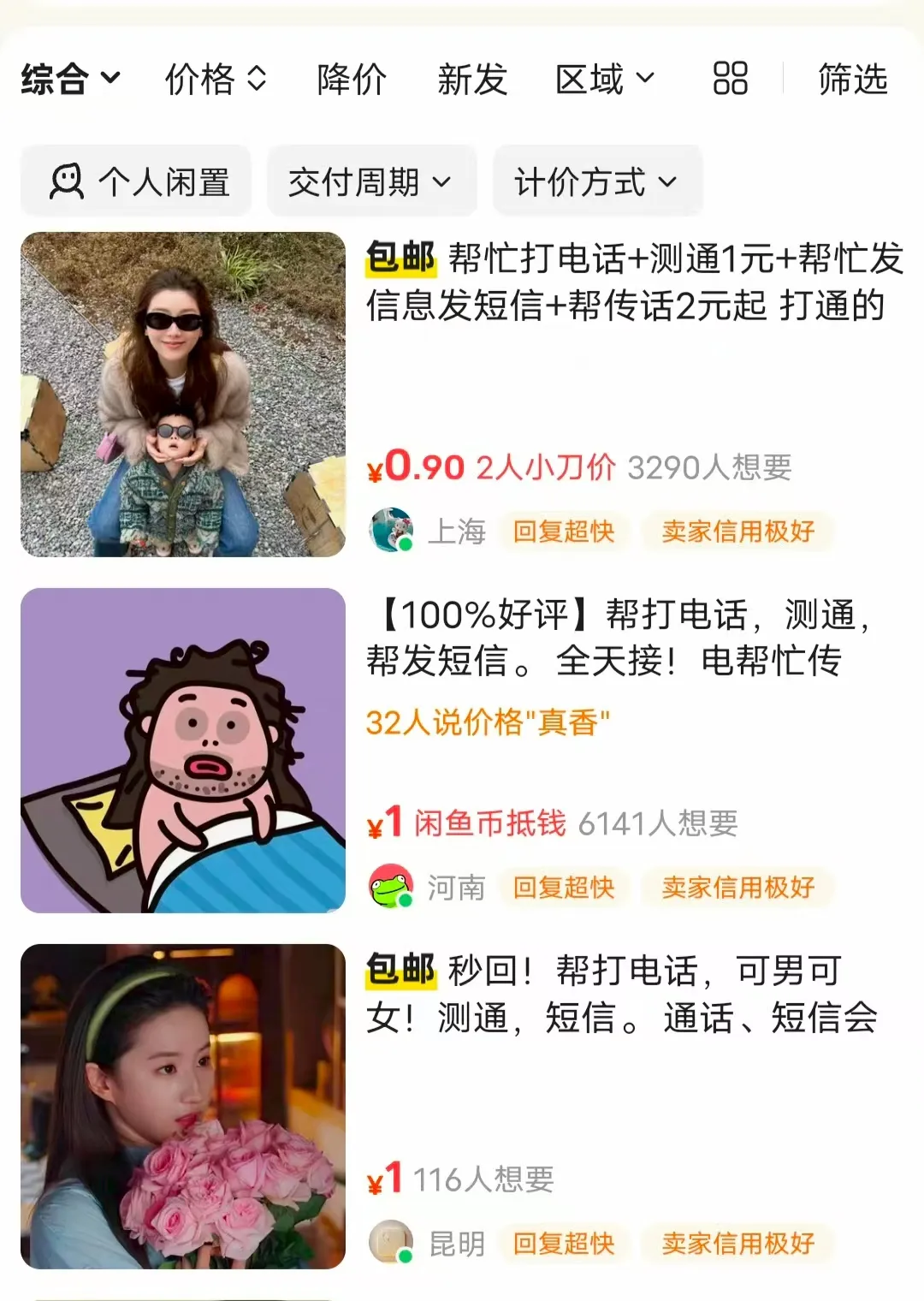924x1301 pixels.
Task: Toggle the 新发 newly-listed filter
Action: (x=471, y=80)
